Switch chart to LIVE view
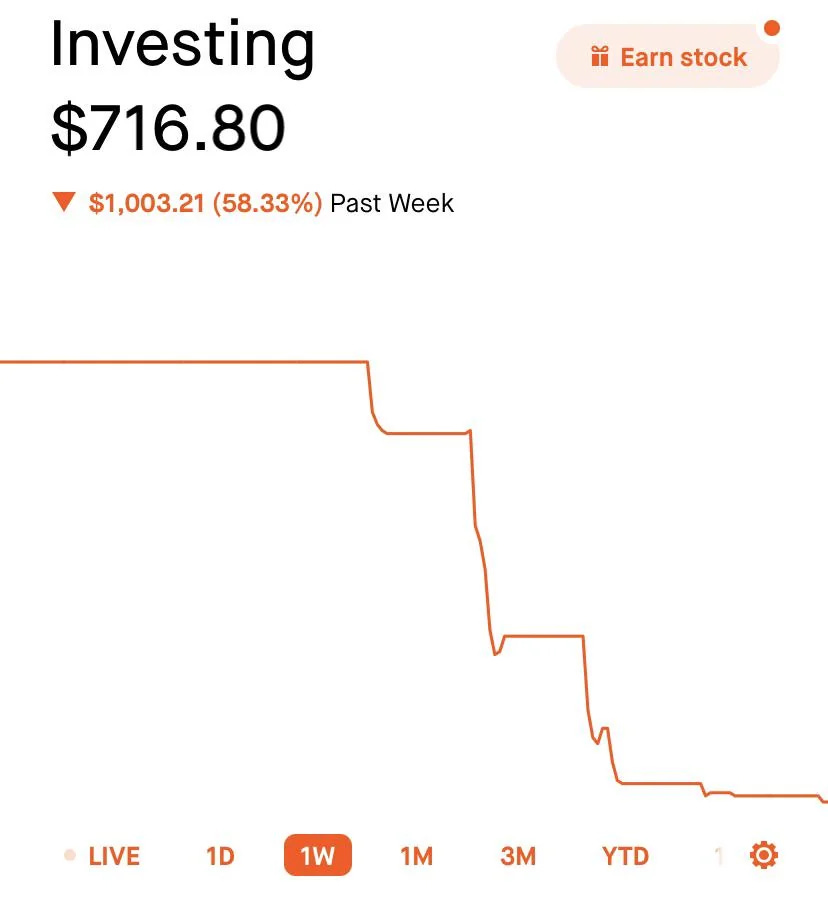This screenshot has height=899, width=828. pyautogui.click(x=103, y=856)
